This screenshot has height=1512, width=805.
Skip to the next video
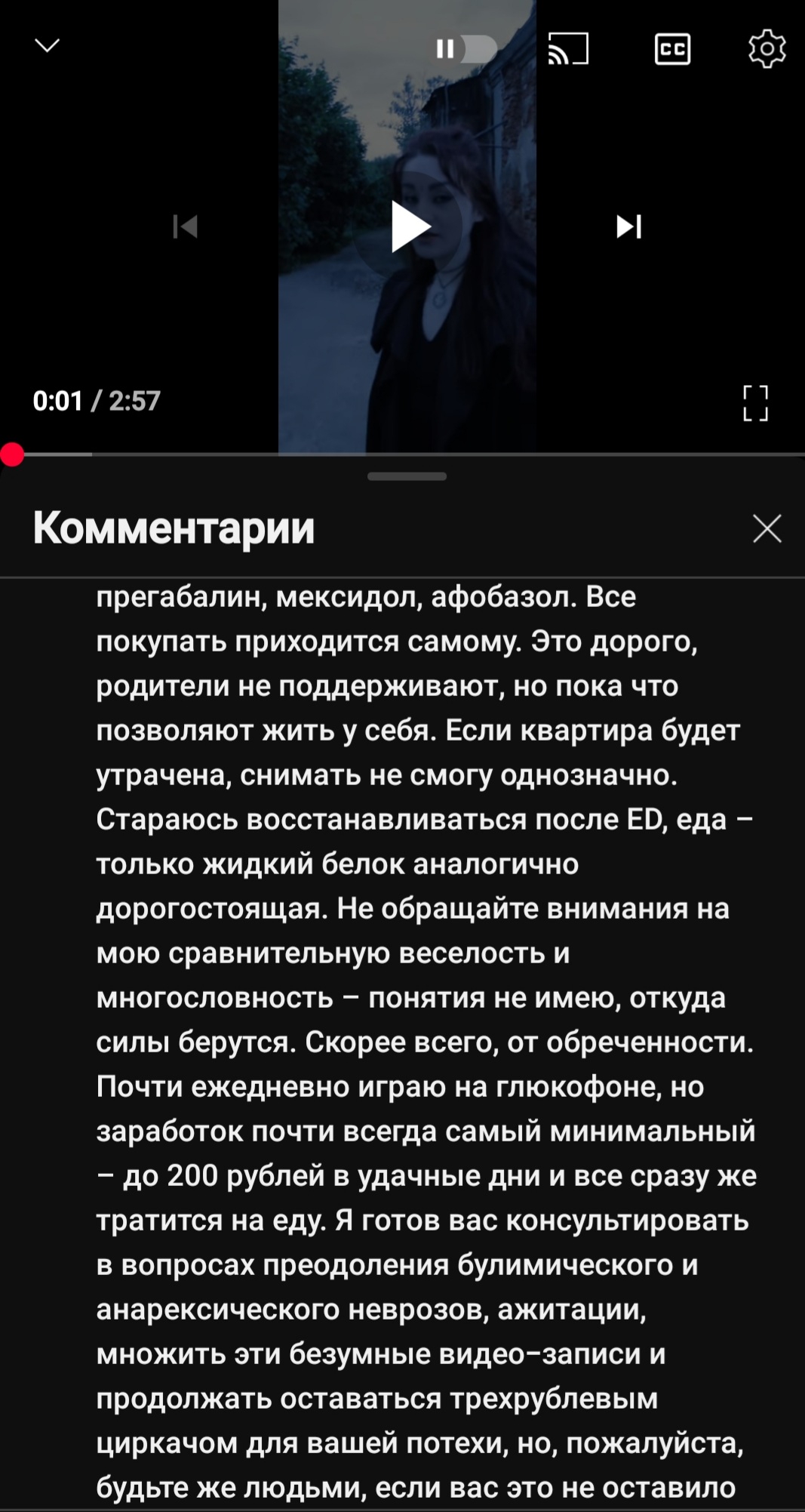tap(628, 226)
